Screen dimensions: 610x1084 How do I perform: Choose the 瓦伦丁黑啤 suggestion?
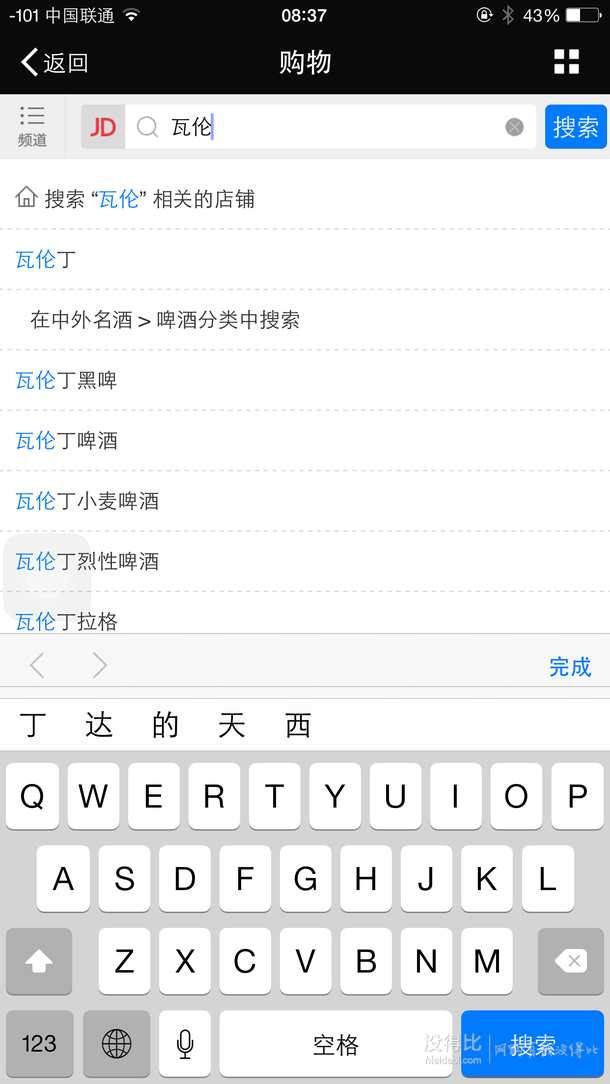(x=66, y=380)
